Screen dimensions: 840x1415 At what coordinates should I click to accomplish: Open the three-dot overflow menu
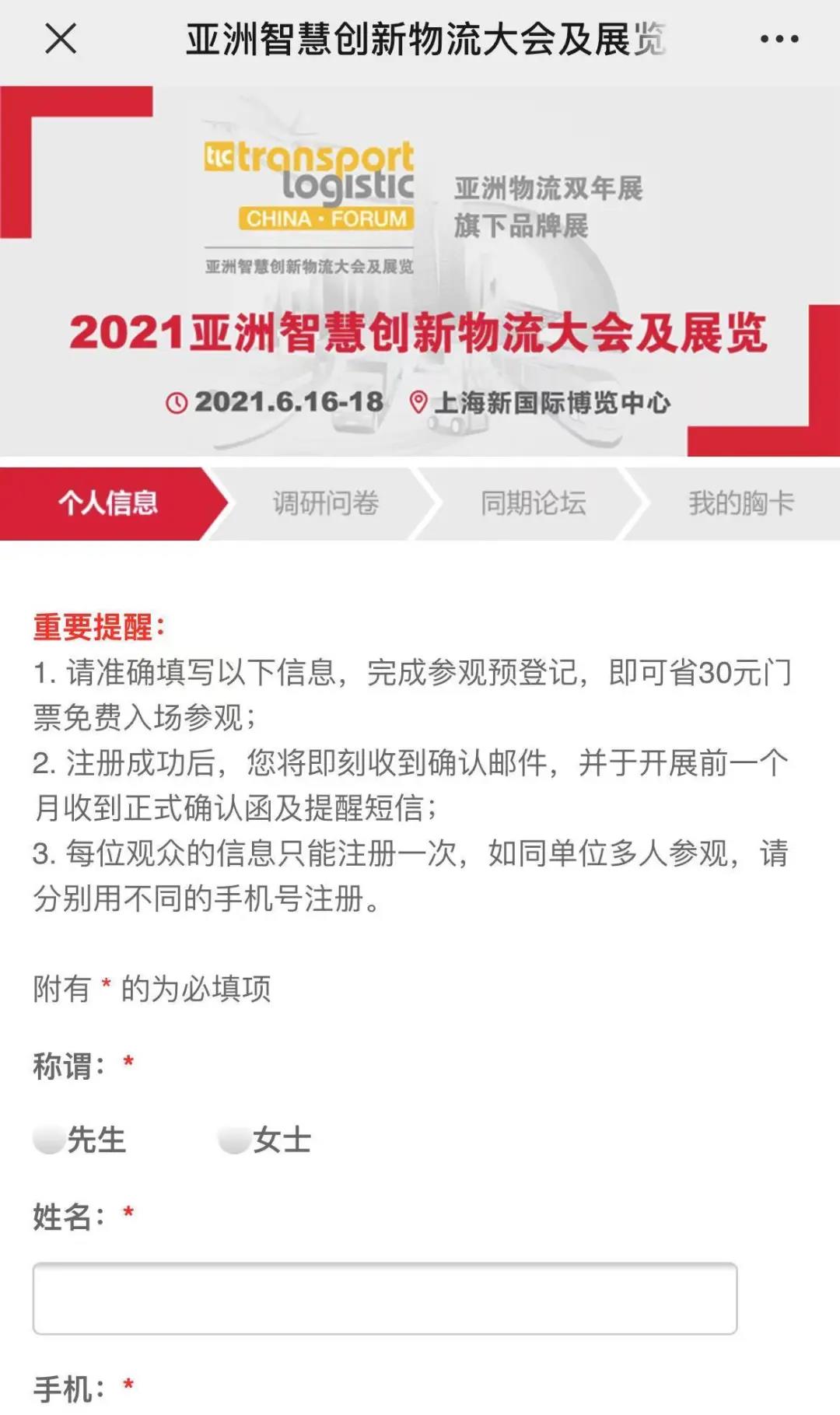(x=779, y=39)
